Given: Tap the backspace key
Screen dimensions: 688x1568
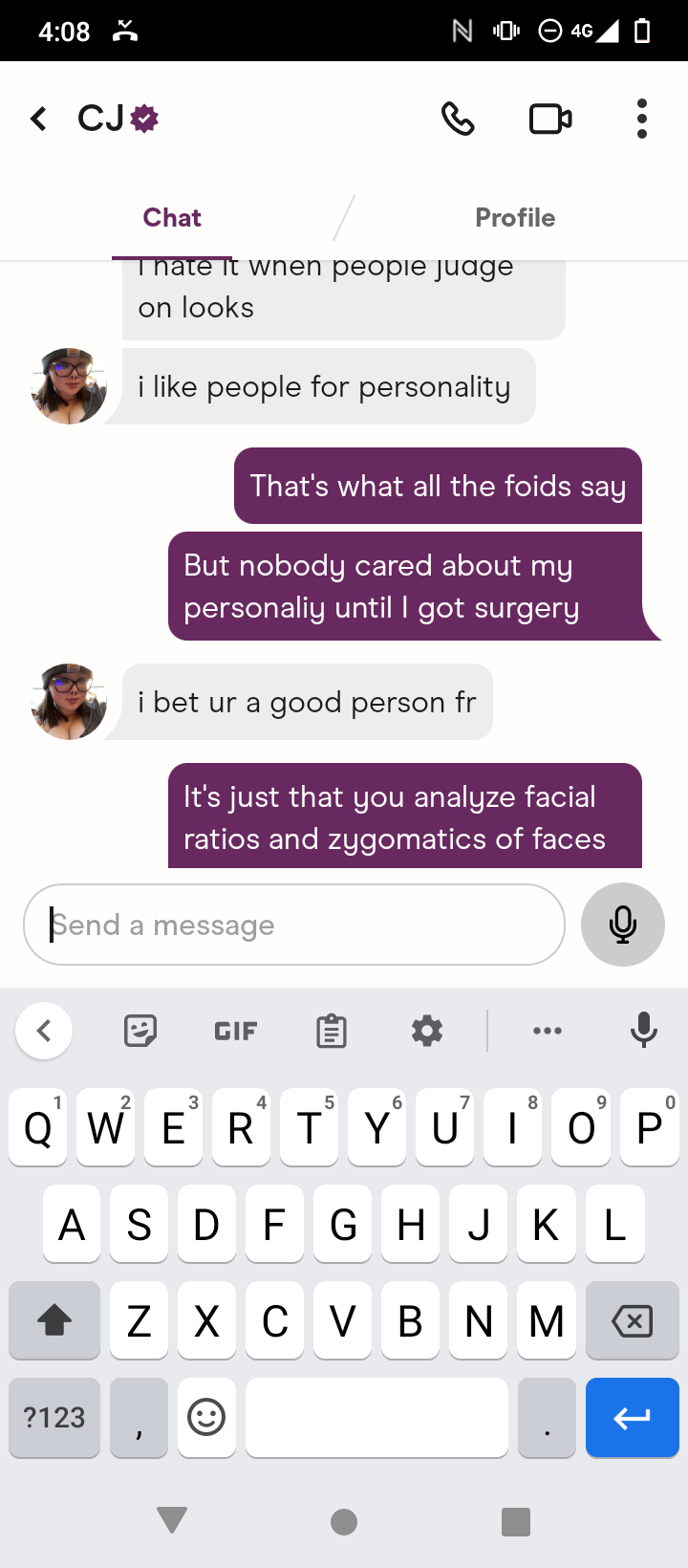Looking at the screenshot, I should pos(631,1320).
